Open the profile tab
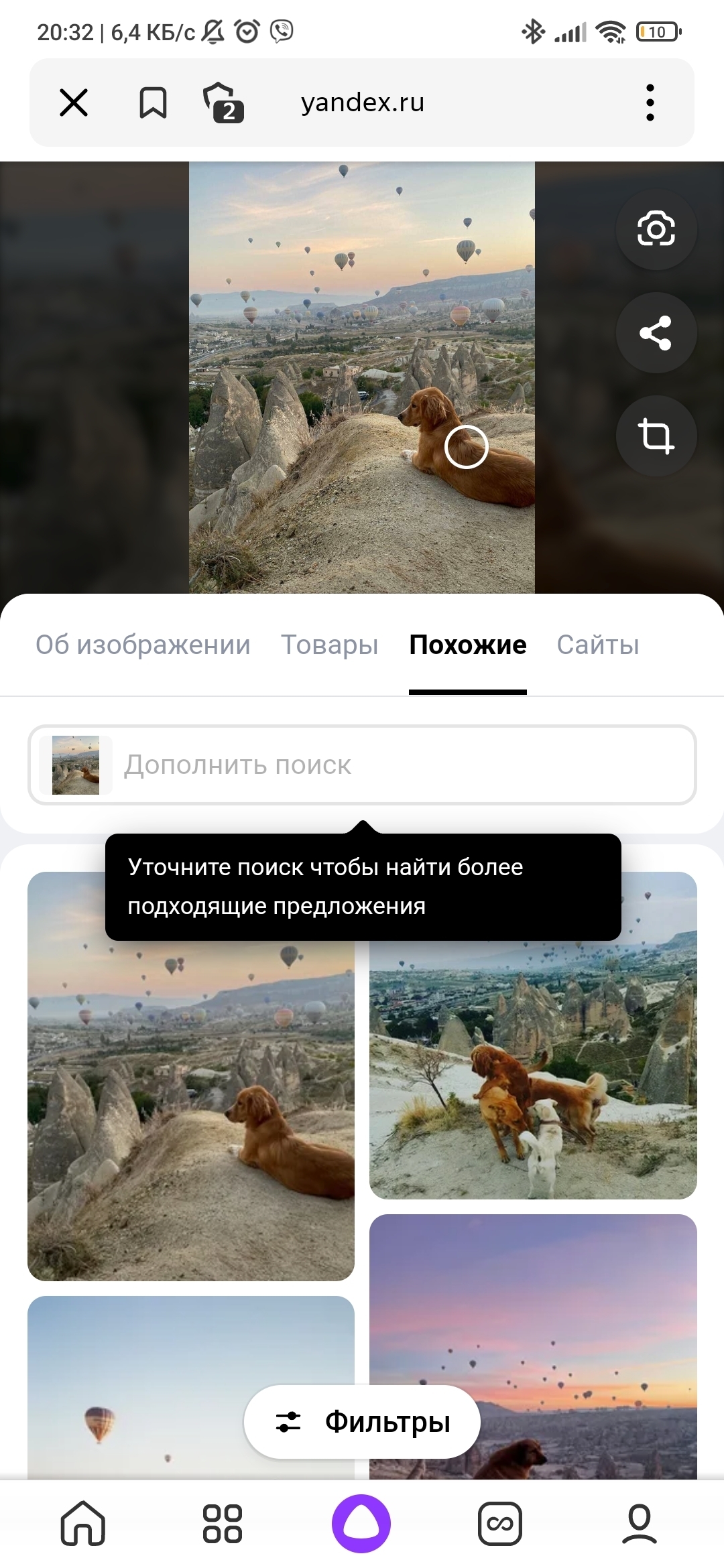 tap(639, 1524)
